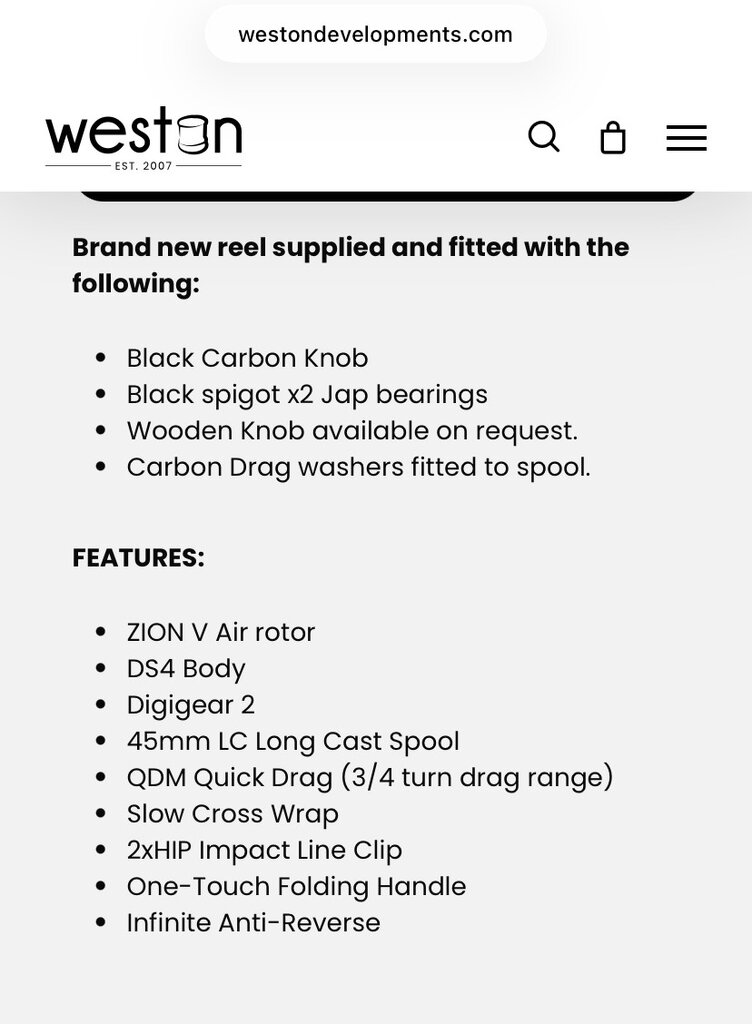
Task: Open the shopping bag cart
Action: 613,138
